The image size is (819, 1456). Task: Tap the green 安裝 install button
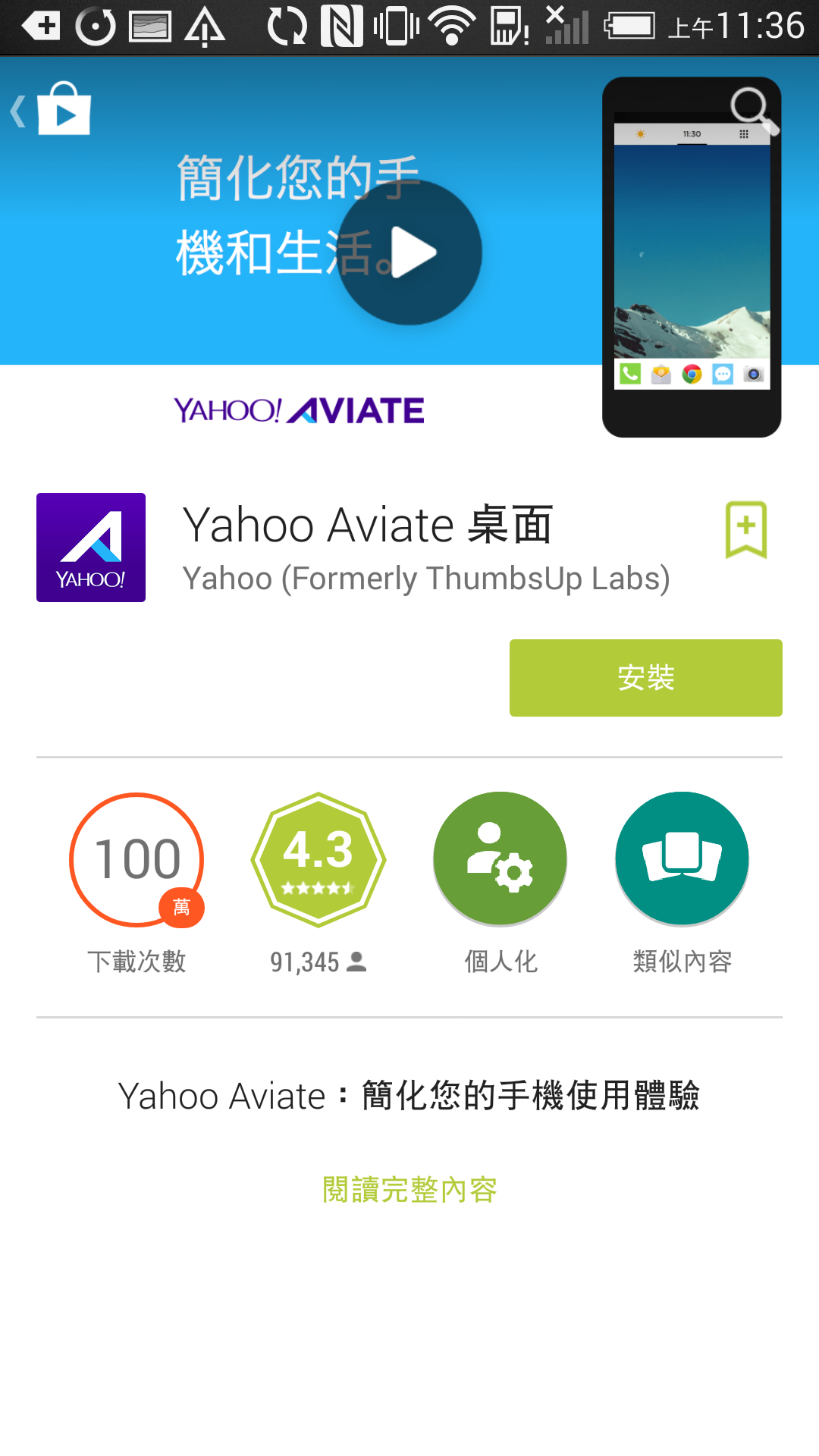645,678
